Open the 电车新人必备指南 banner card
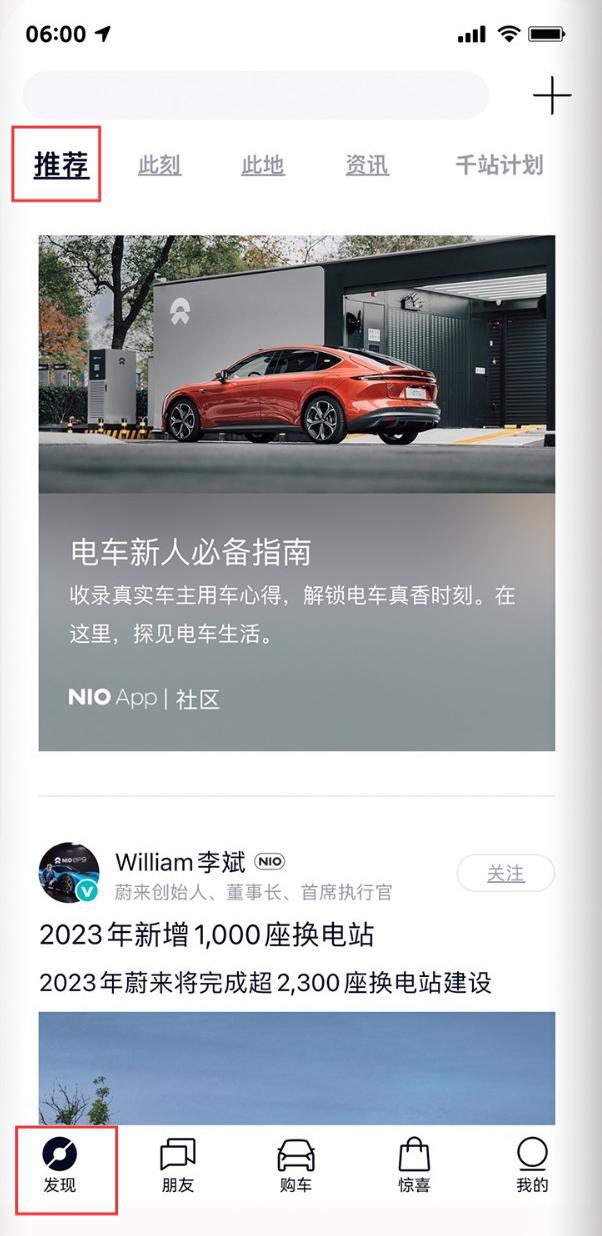Image resolution: width=602 pixels, height=1236 pixels. pos(297,493)
